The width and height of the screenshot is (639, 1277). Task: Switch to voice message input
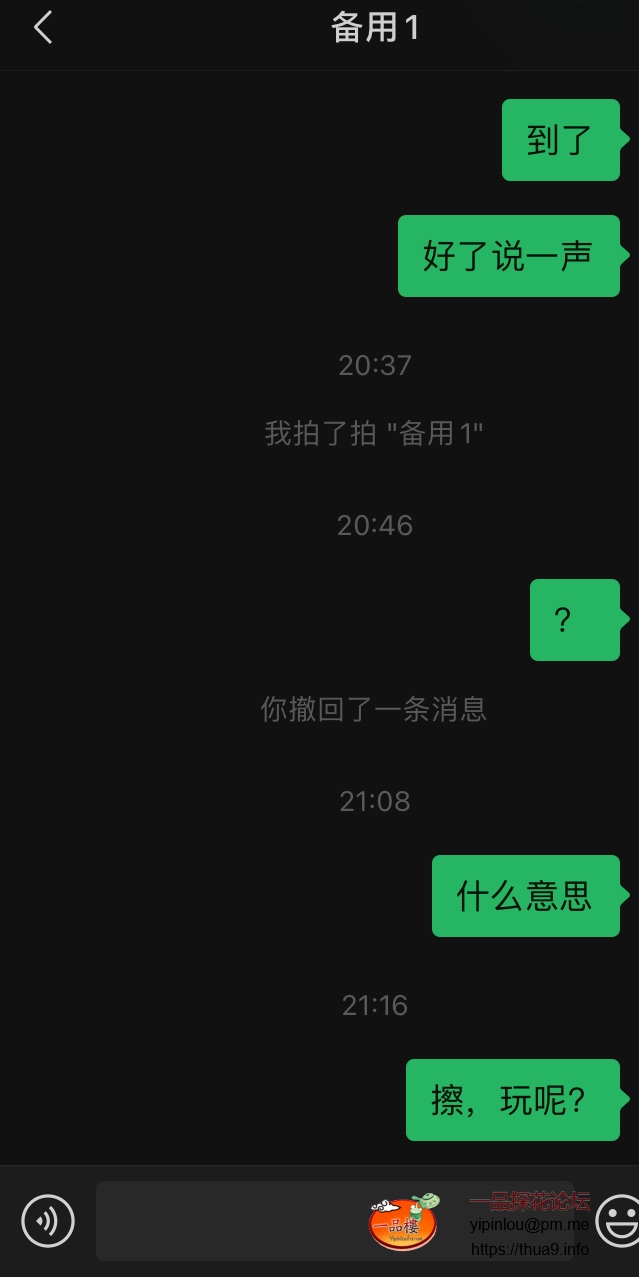48,1221
